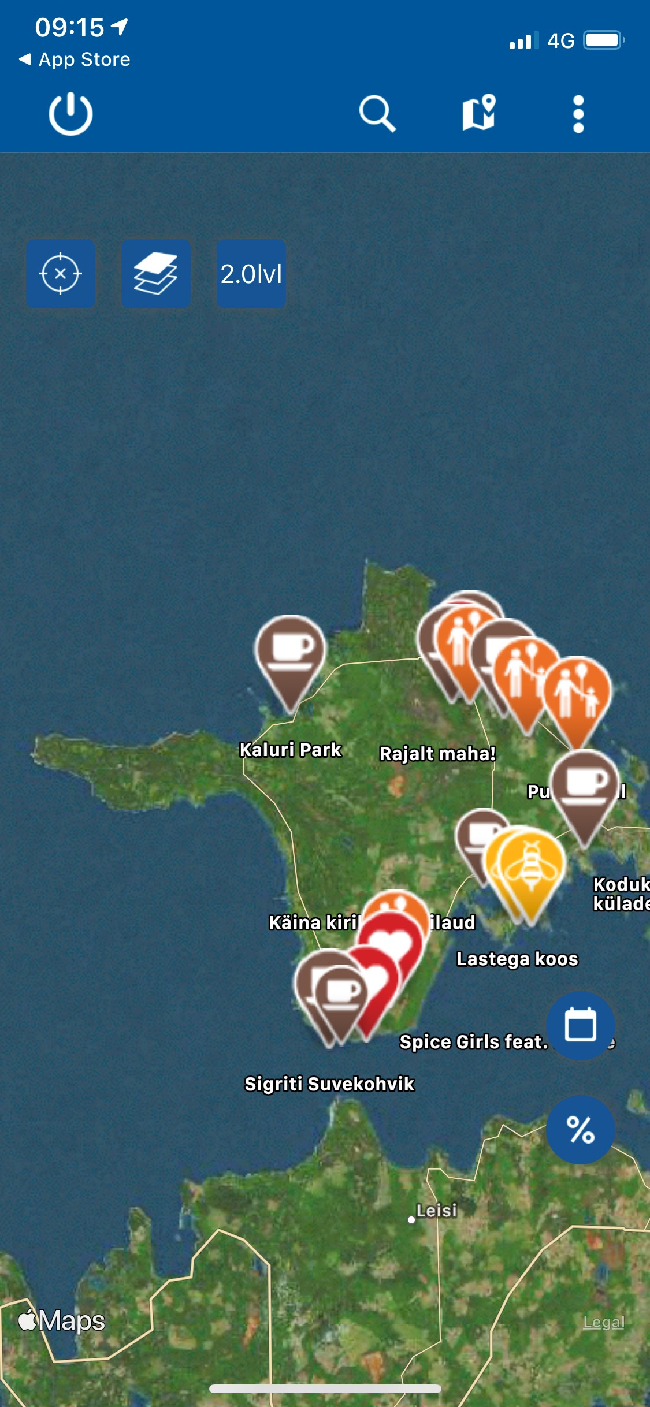The width and height of the screenshot is (650, 1407).
Task: Tap the 2.0lvl level button
Action: (251, 273)
